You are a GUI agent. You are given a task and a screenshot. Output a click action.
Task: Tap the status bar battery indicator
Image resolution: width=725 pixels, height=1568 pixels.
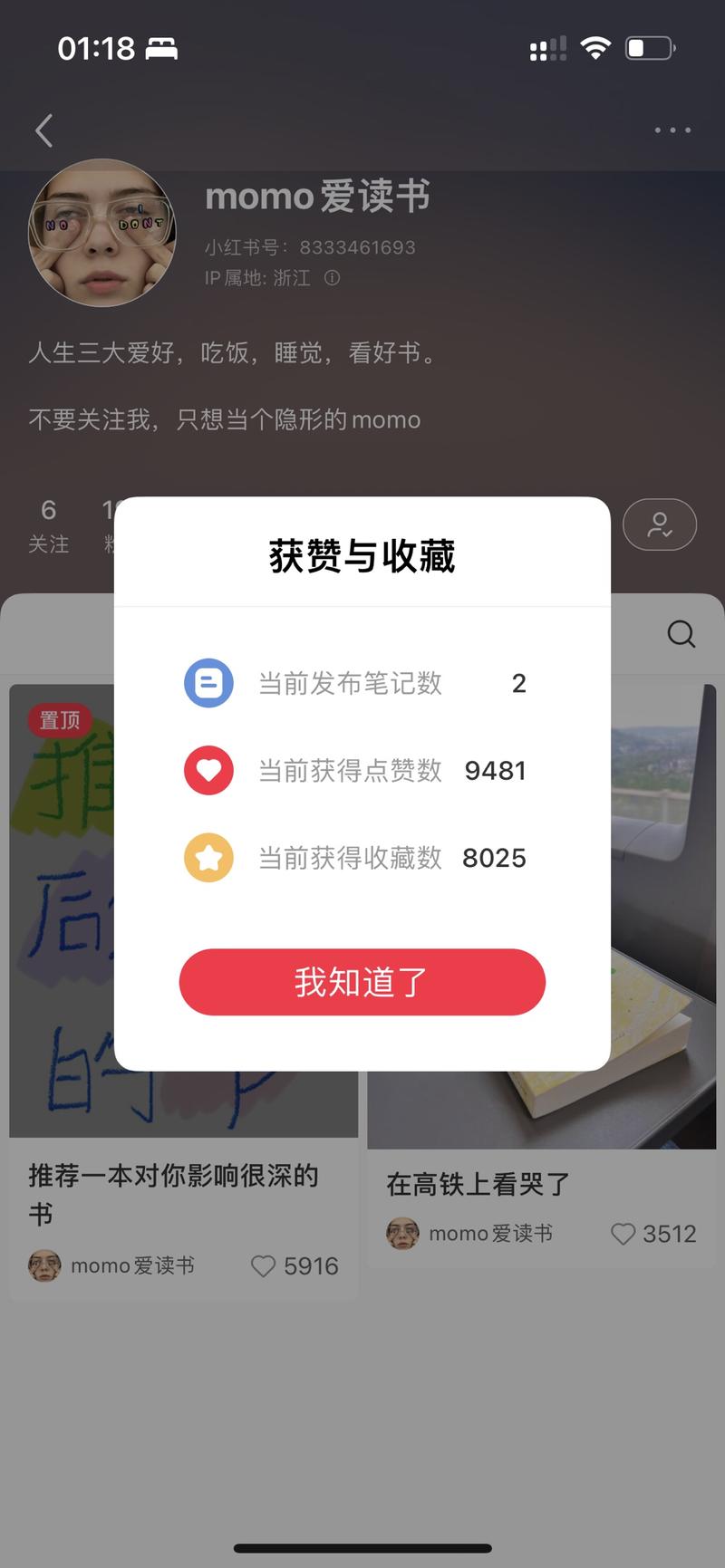tap(649, 48)
